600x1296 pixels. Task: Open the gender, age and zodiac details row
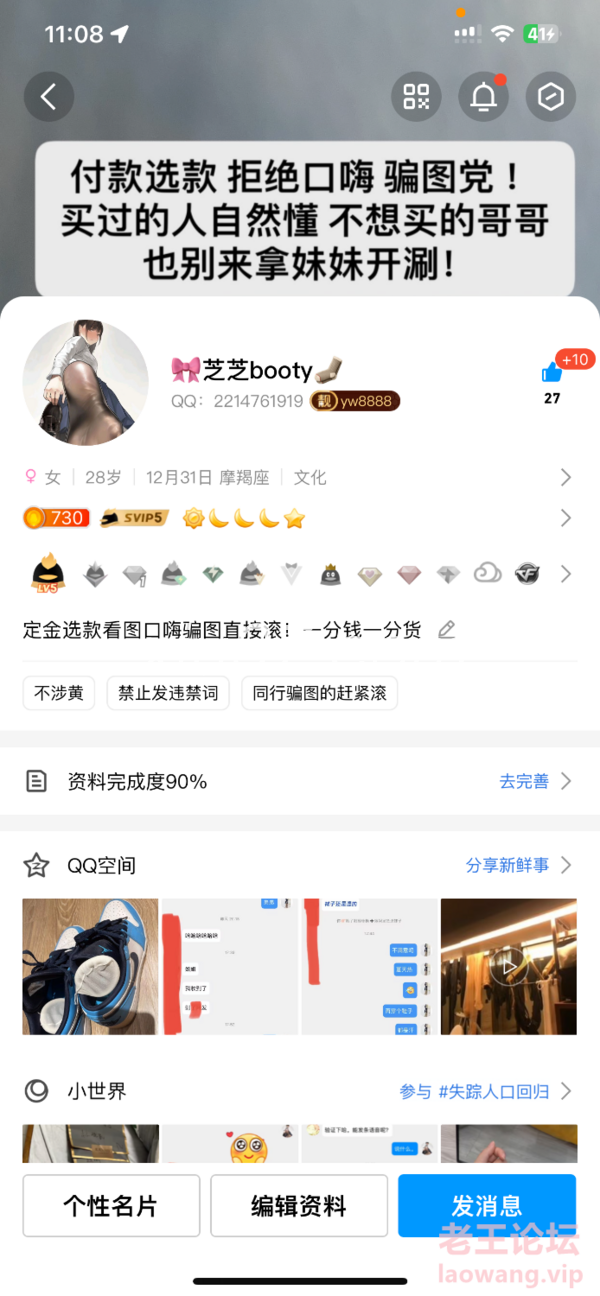pyautogui.click(x=299, y=477)
